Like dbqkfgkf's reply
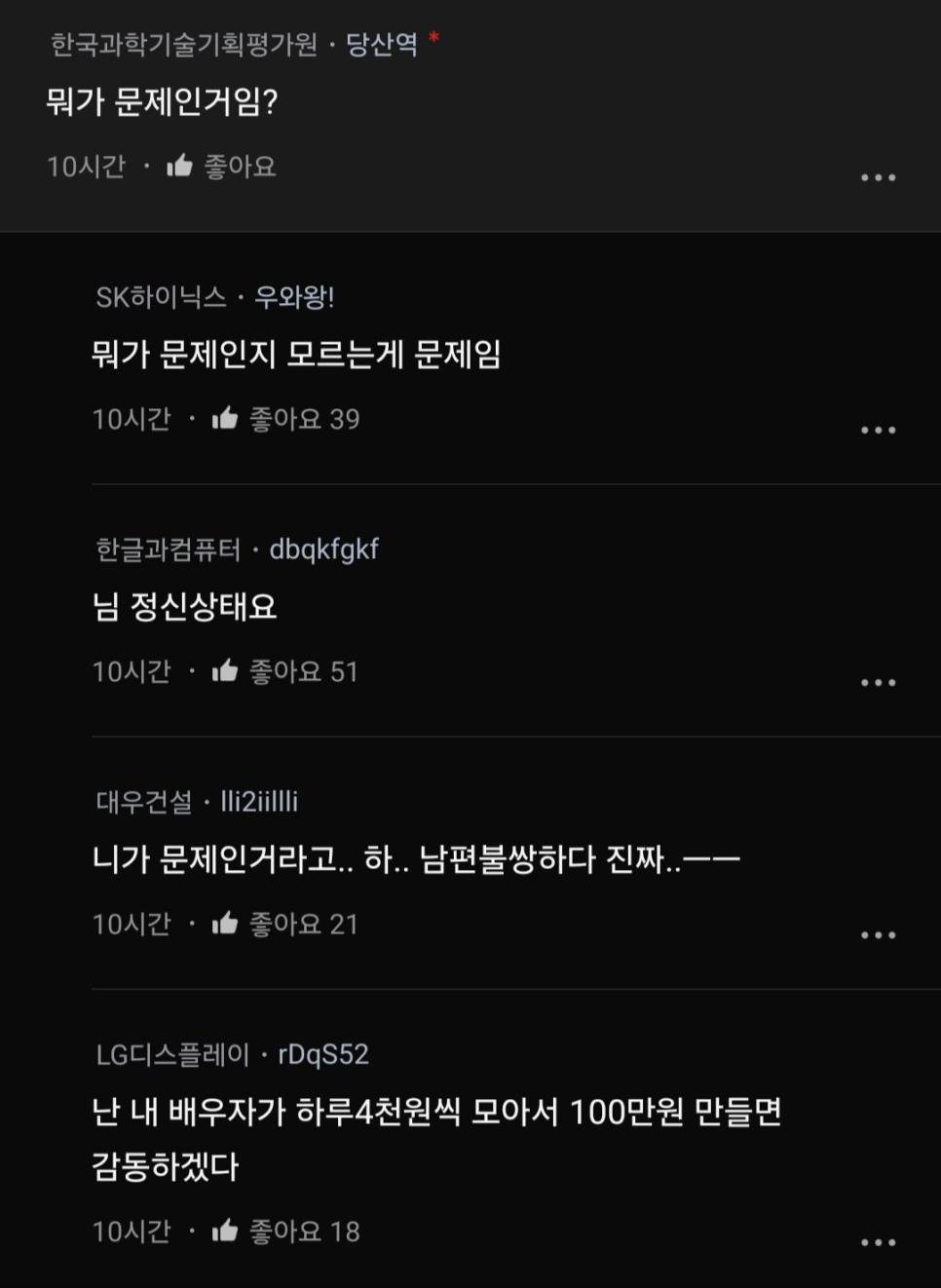 pos(226,671)
